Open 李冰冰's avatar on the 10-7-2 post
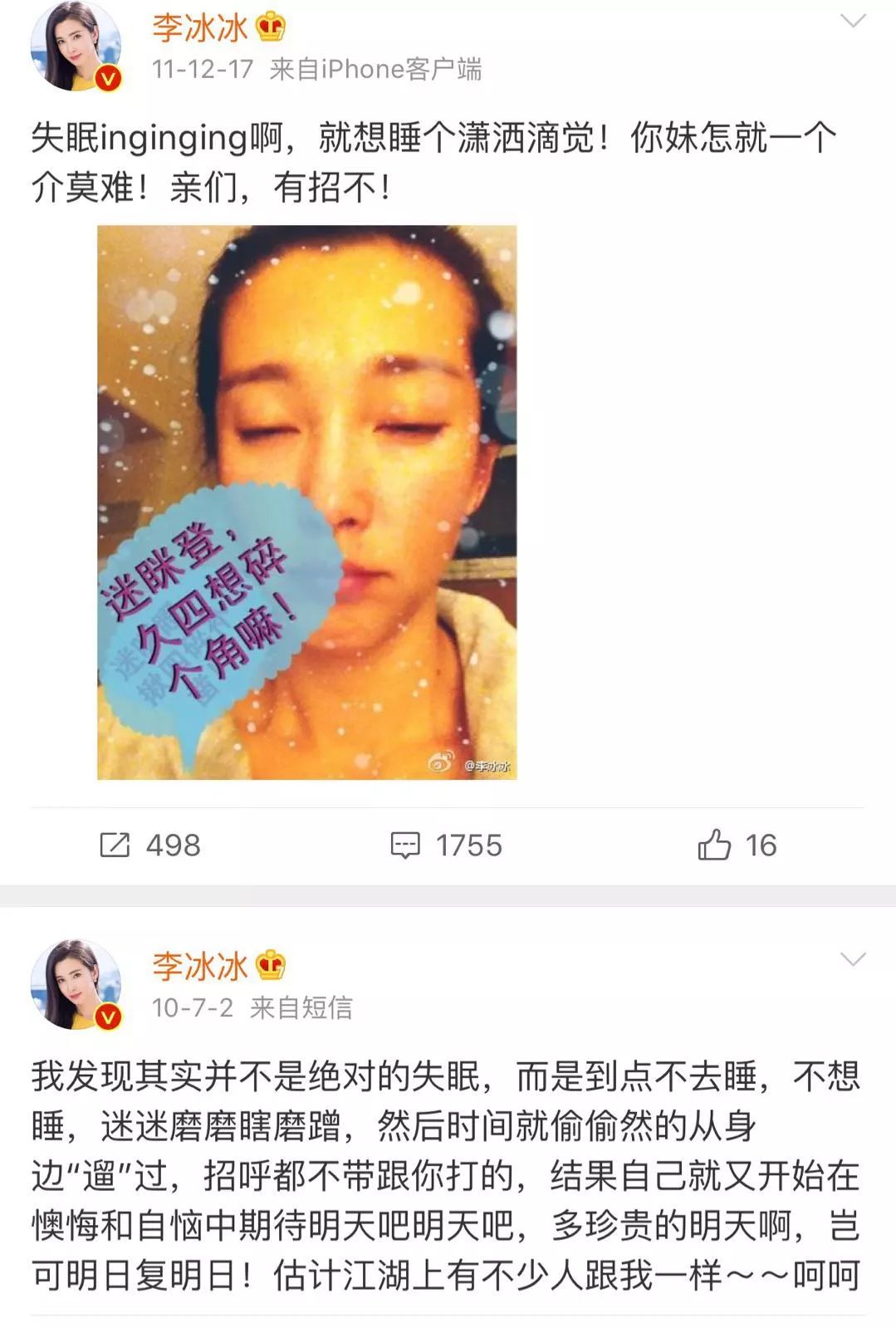 click(75, 985)
